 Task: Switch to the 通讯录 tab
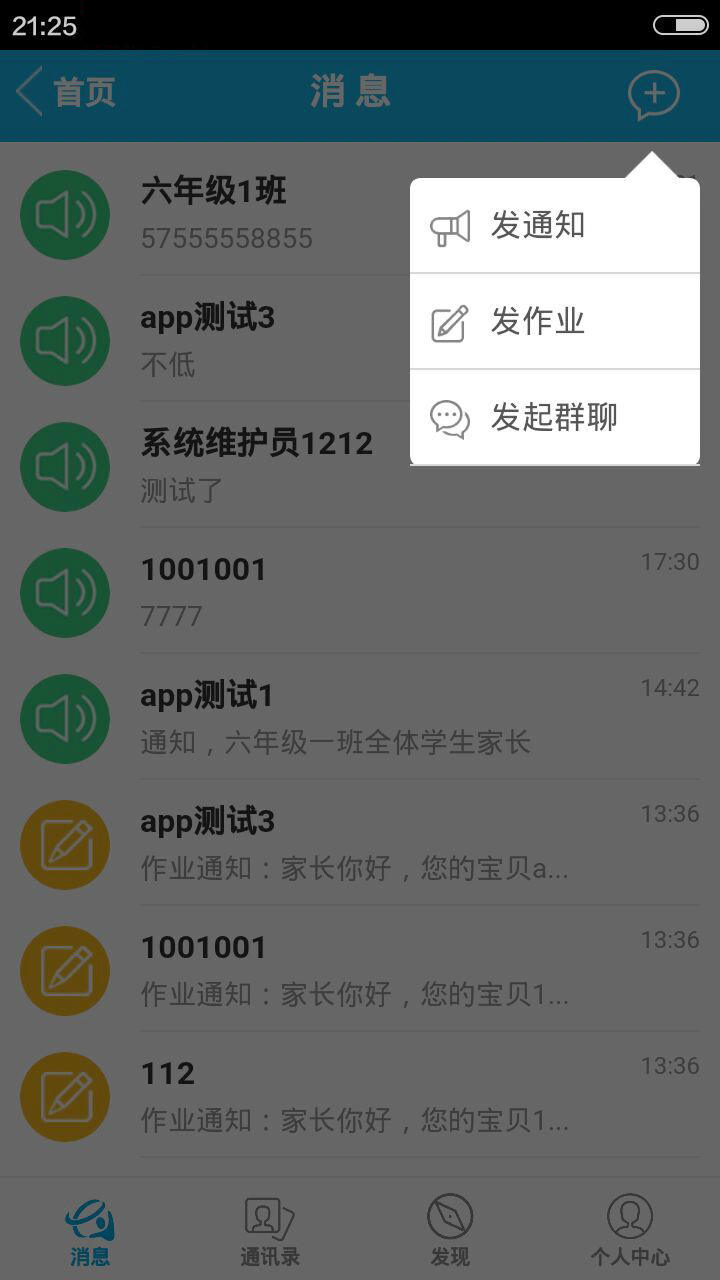pos(269,1230)
